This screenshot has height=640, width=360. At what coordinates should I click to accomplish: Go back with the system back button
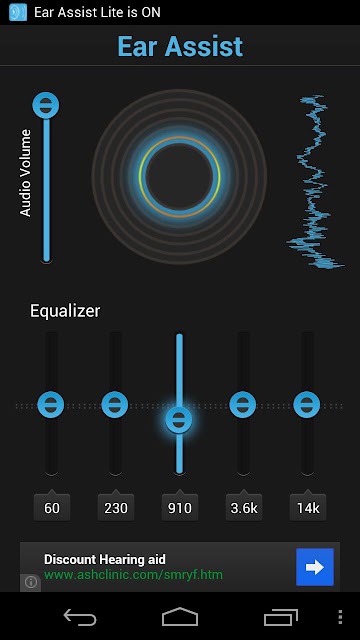(x=80, y=618)
